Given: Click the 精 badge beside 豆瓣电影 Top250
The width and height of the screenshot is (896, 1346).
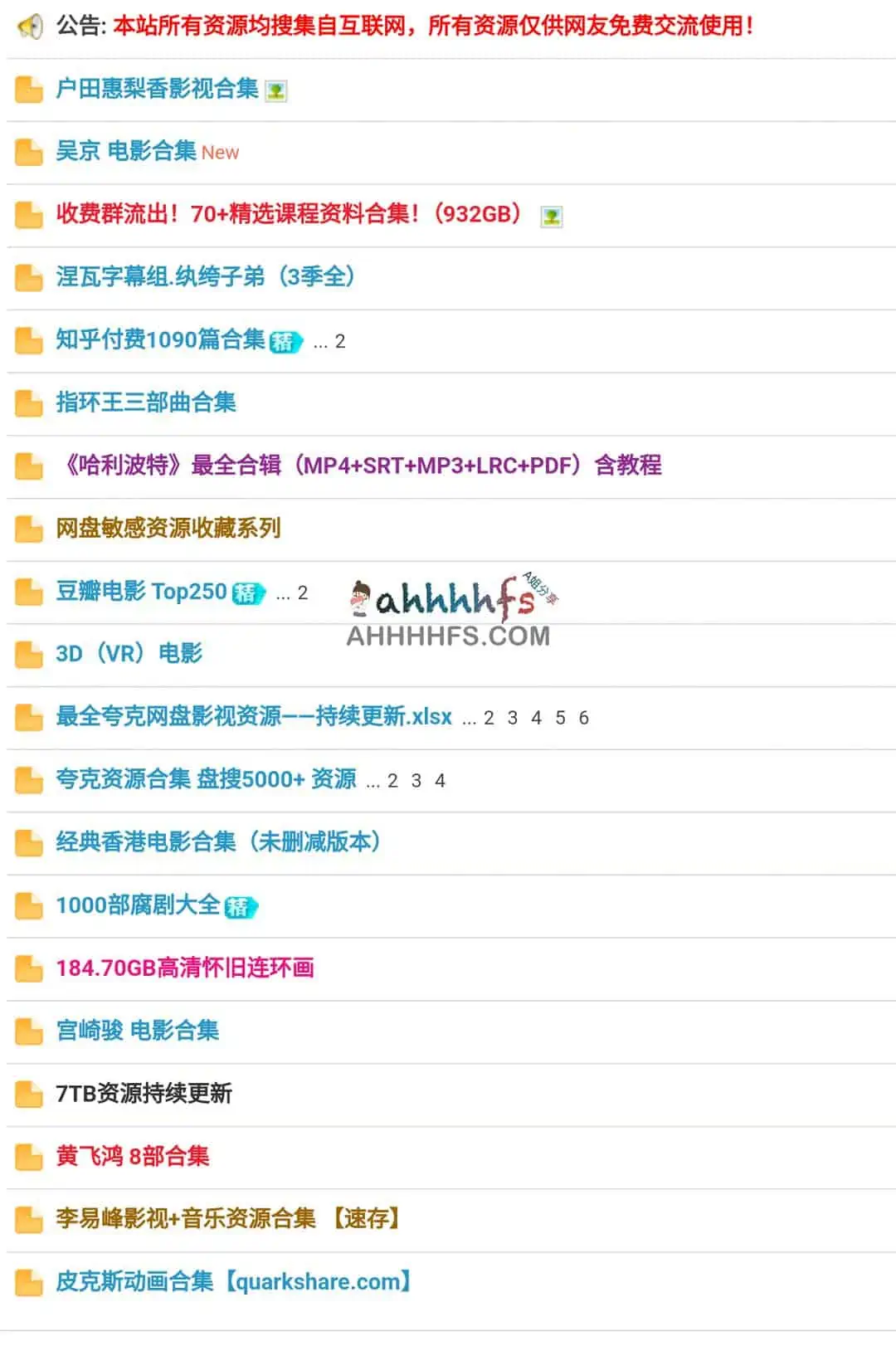Looking at the screenshot, I should (x=248, y=593).
